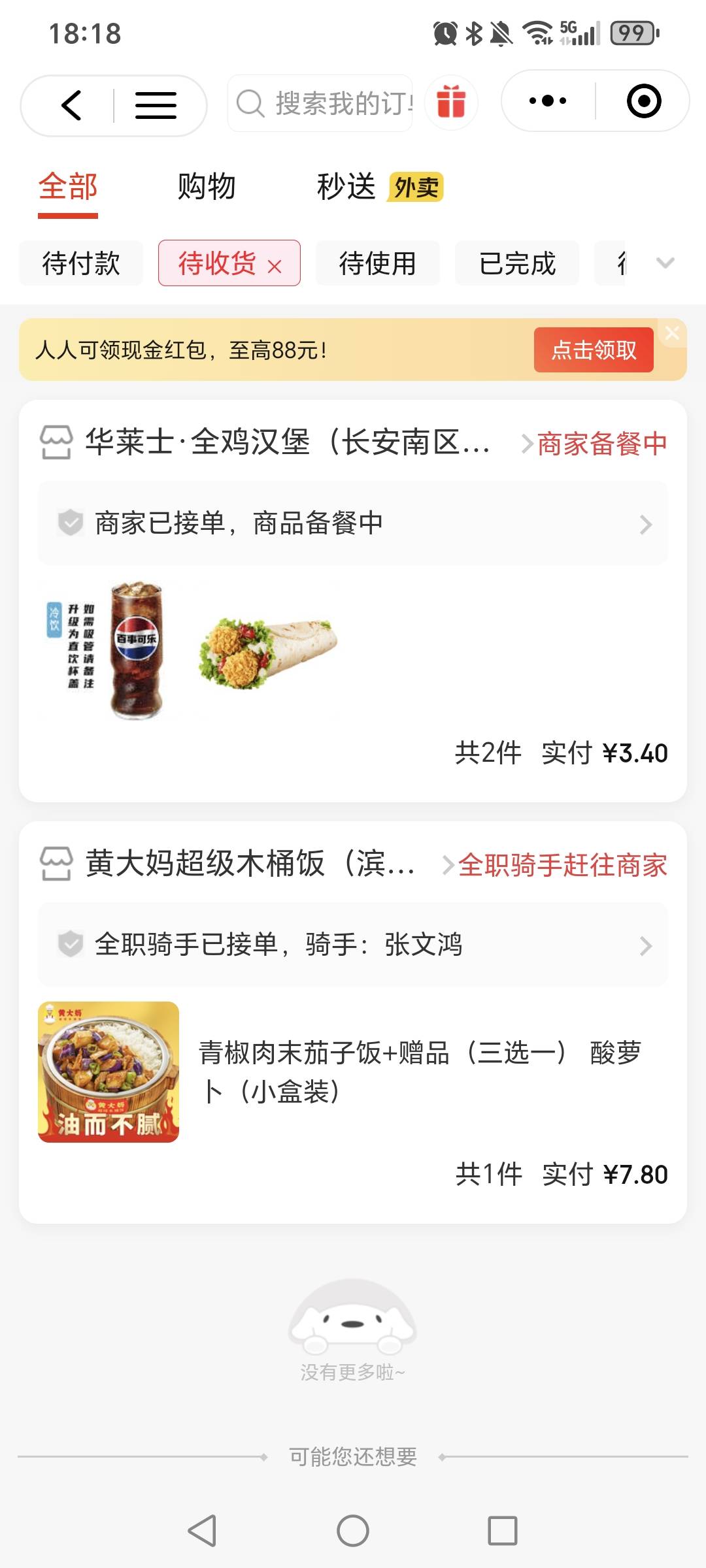Open the red gift box icon

(x=451, y=103)
